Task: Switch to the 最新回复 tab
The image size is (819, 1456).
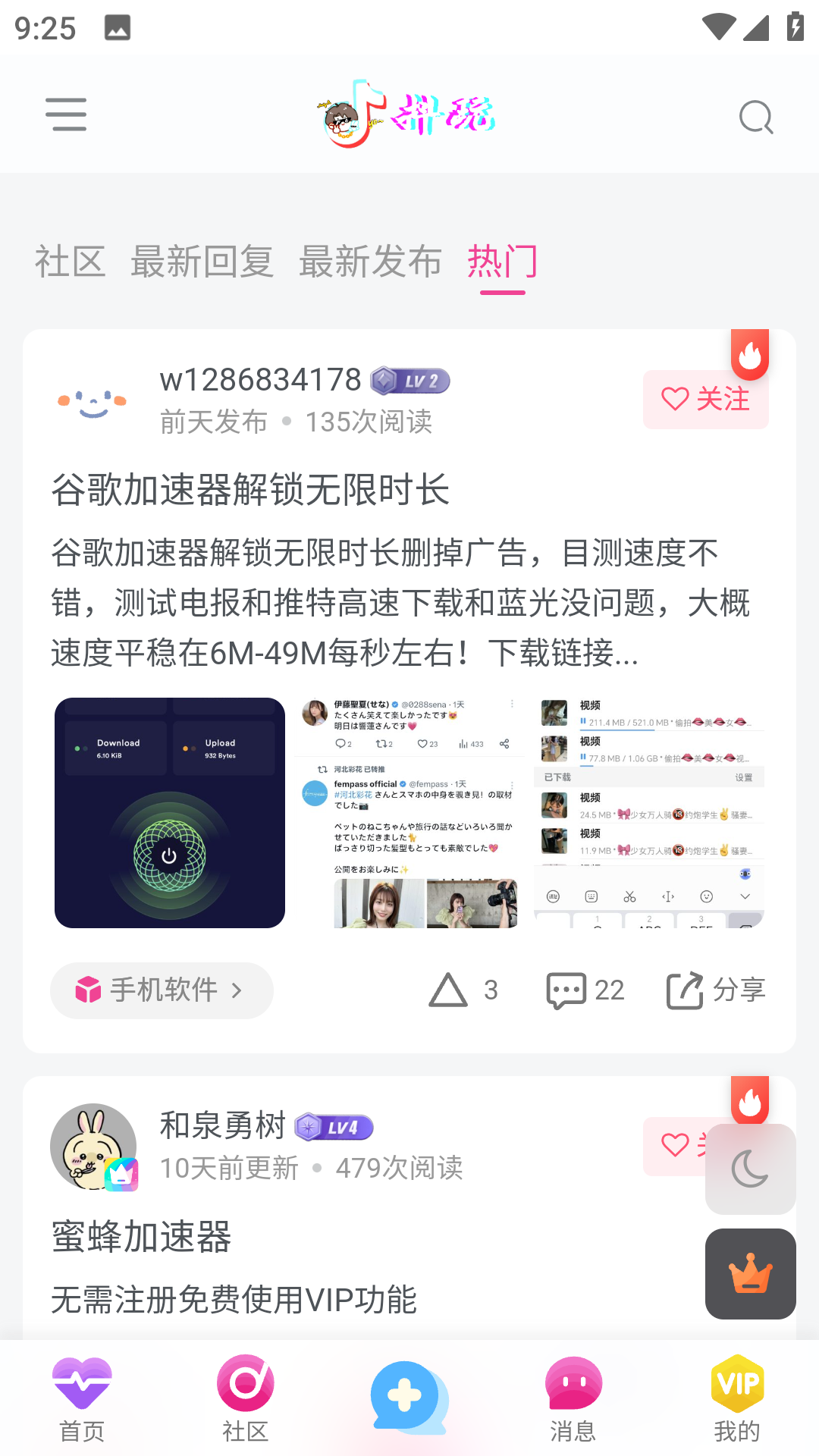Action: [x=202, y=262]
